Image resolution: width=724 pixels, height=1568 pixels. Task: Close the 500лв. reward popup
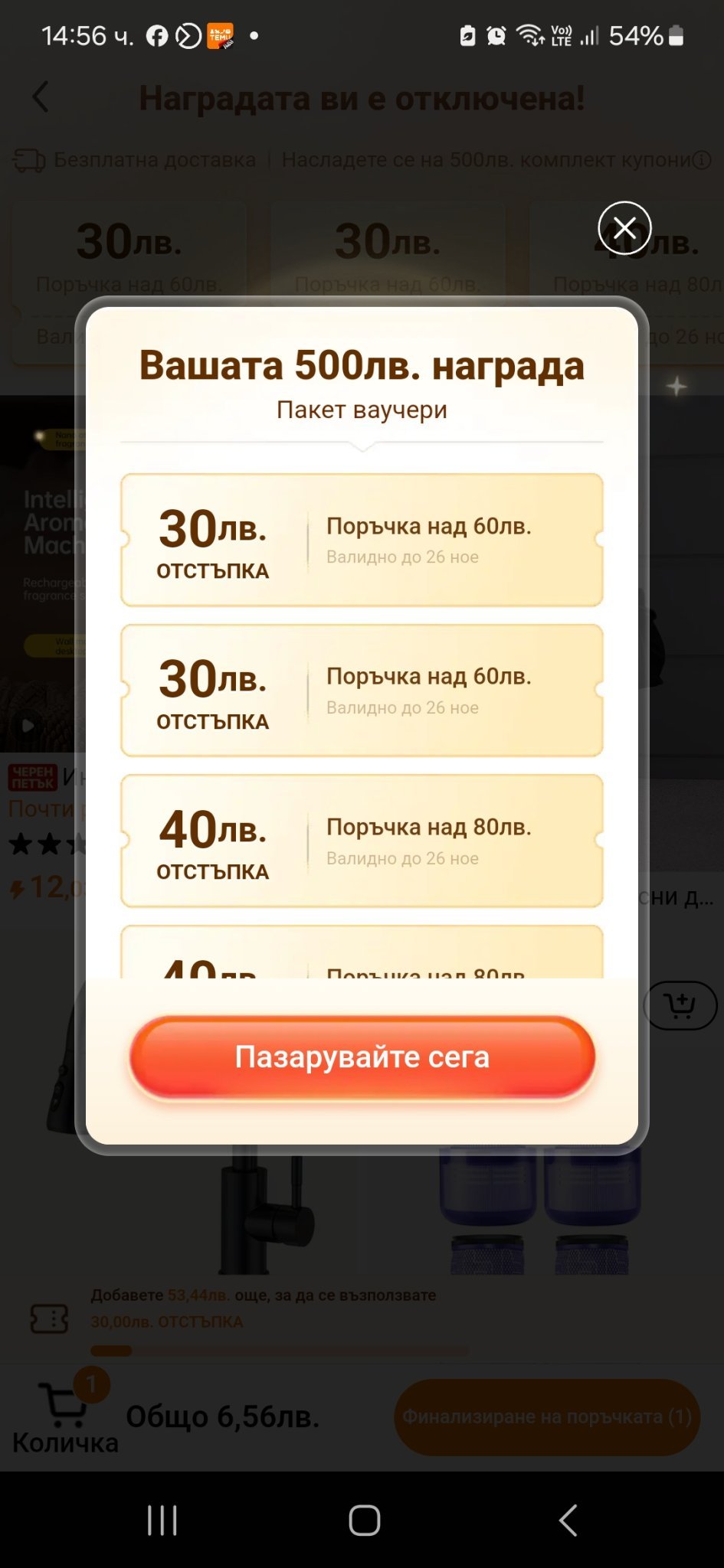click(x=624, y=228)
